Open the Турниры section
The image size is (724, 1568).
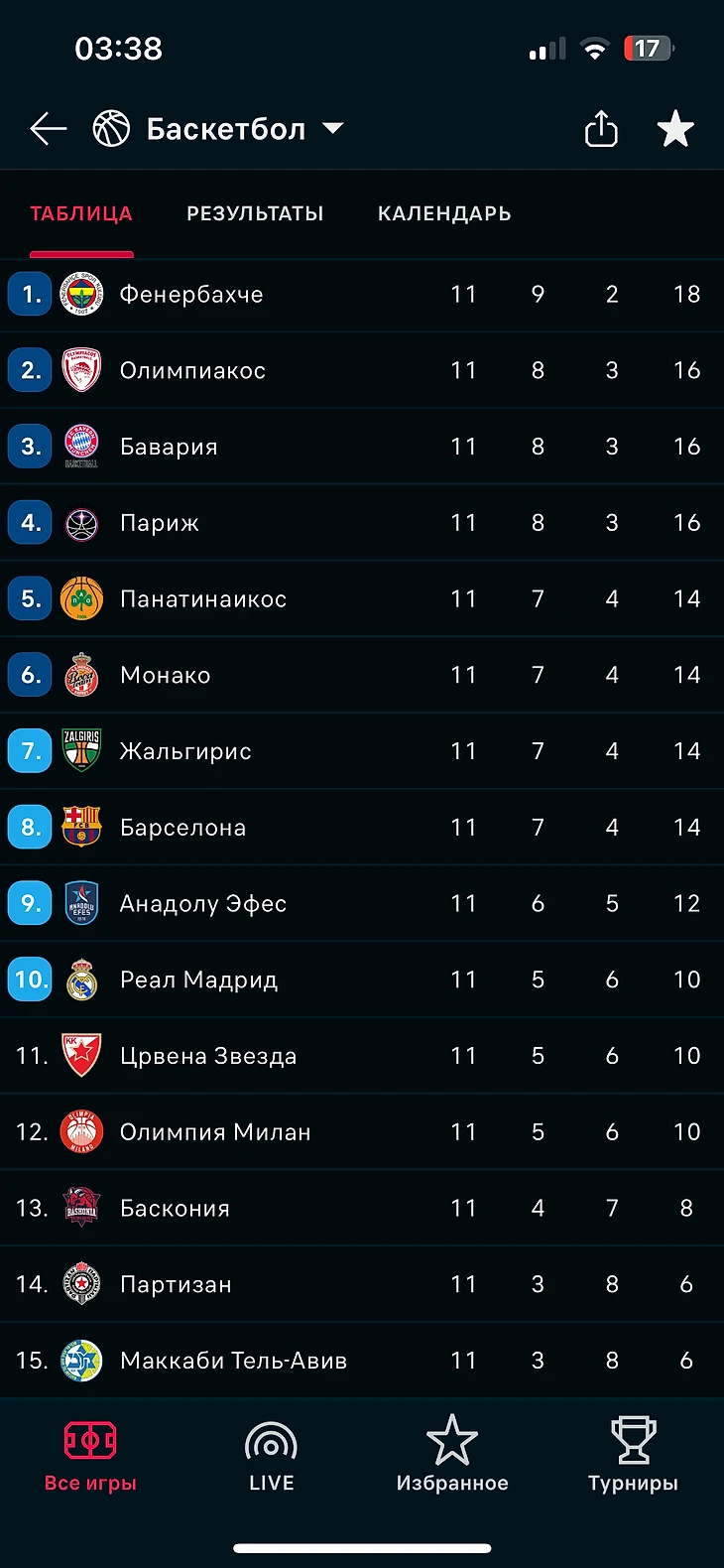click(x=633, y=1456)
